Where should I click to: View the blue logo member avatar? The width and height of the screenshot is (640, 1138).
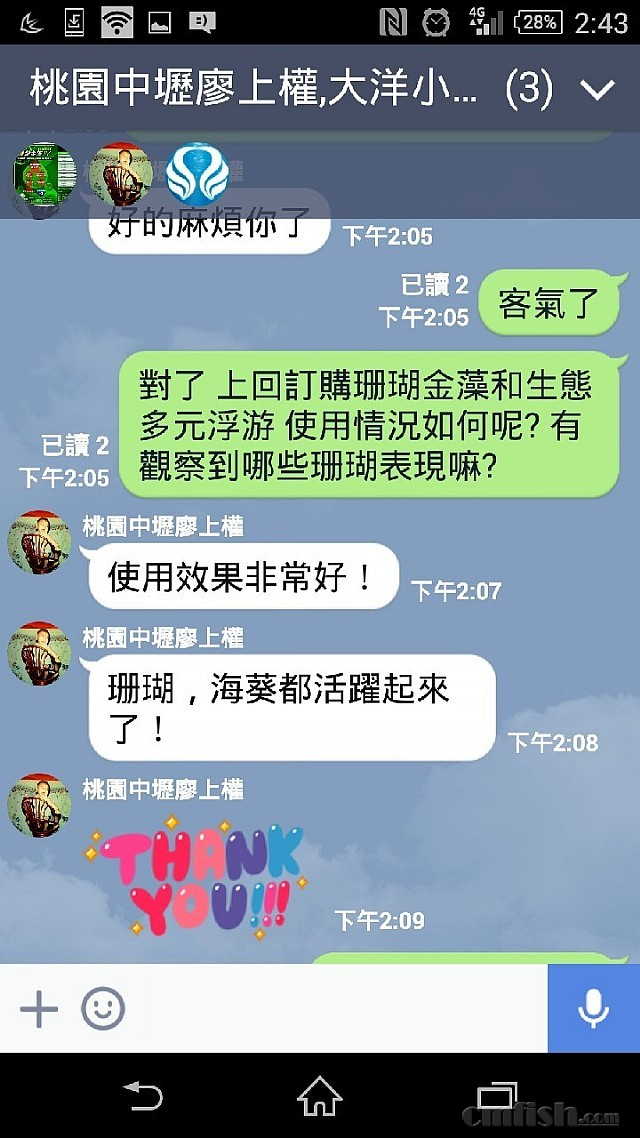tap(197, 175)
